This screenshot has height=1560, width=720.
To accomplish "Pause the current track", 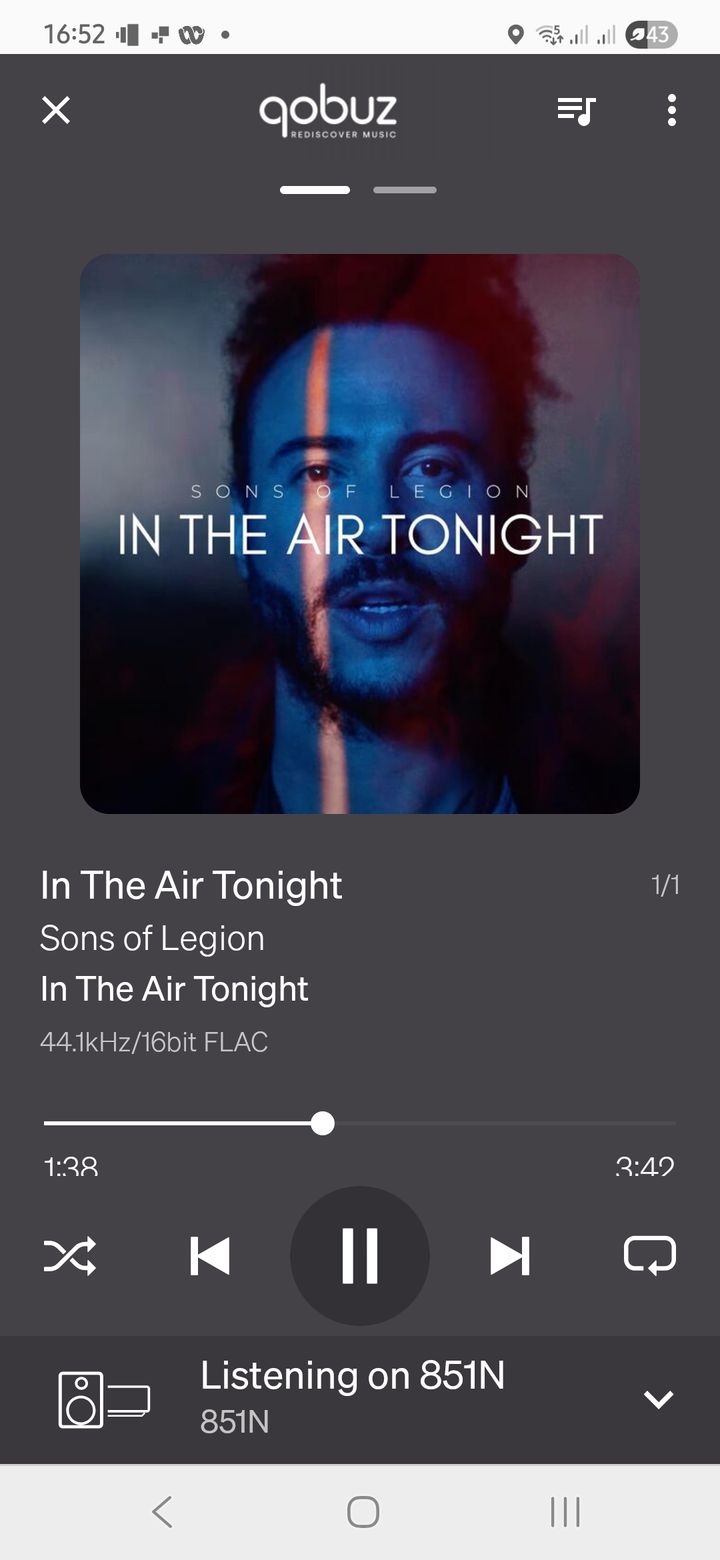I will pos(360,1256).
